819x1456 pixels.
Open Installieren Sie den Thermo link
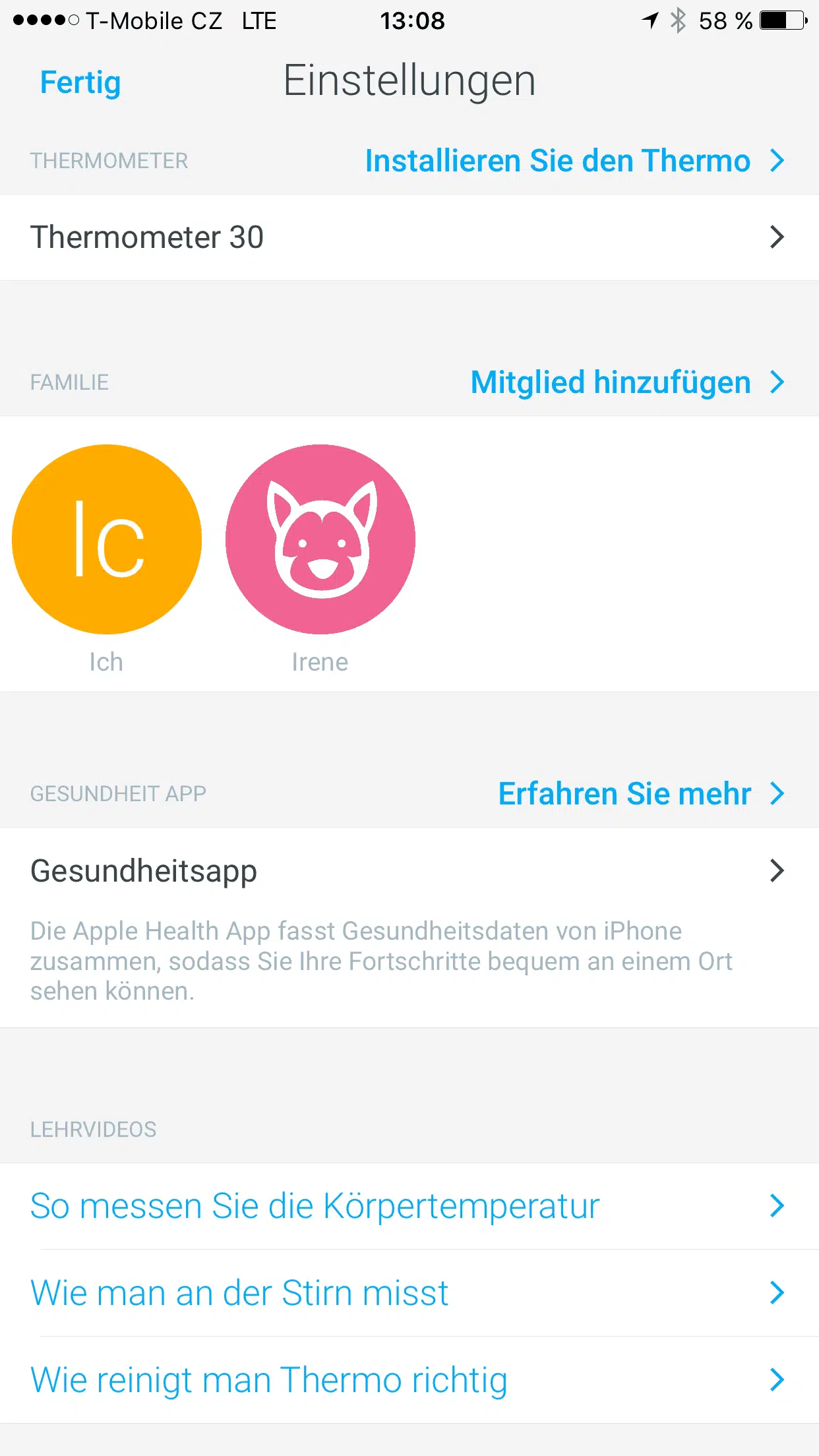(575, 161)
